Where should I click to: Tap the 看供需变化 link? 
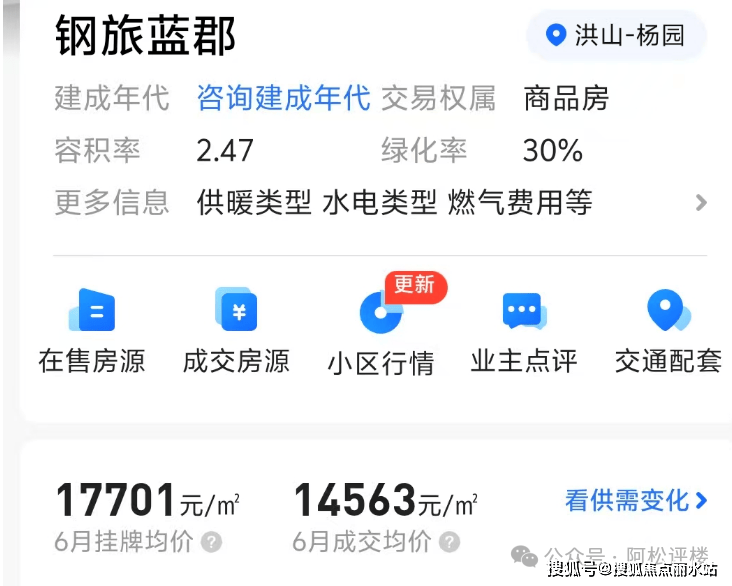tap(636, 500)
